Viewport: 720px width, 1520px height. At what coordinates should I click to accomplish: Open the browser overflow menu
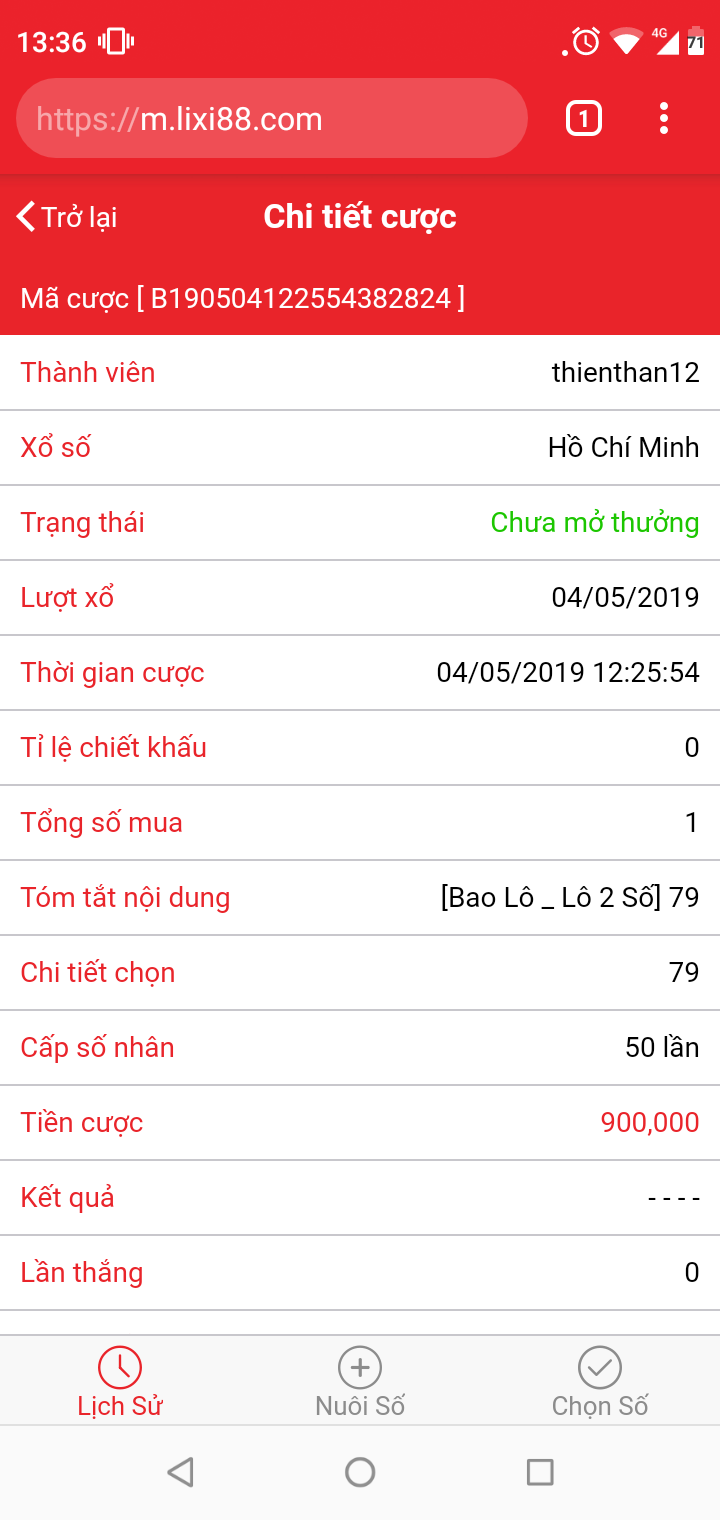[664, 119]
